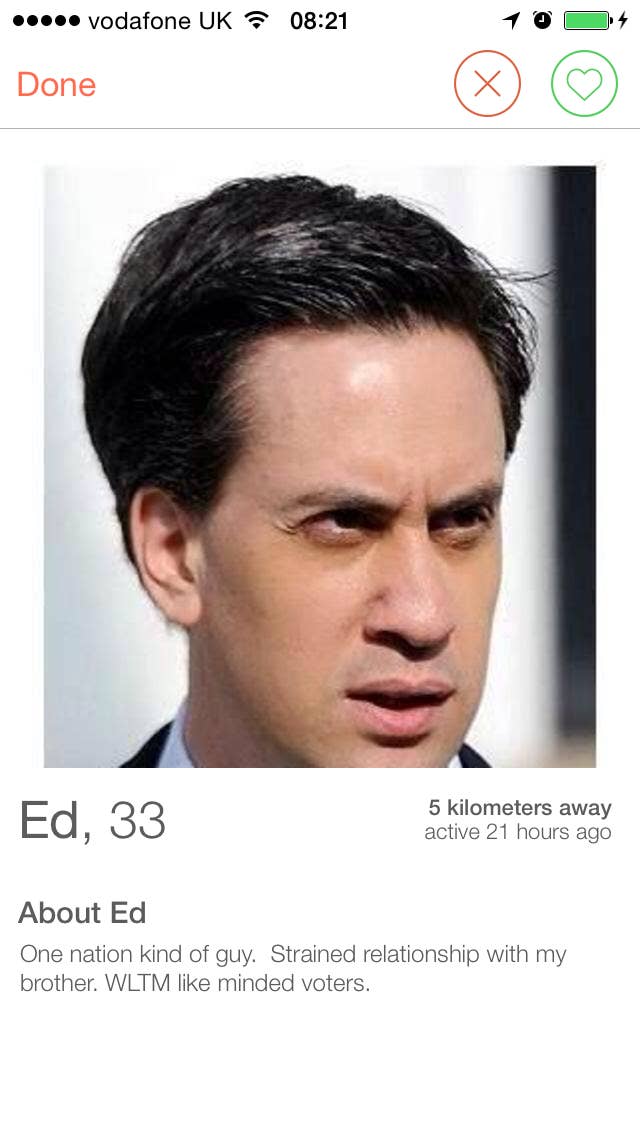The width and height of the screenshot is (640, 1136).
Task: Open Ed's profile photo
Action: tap(320, 467)
